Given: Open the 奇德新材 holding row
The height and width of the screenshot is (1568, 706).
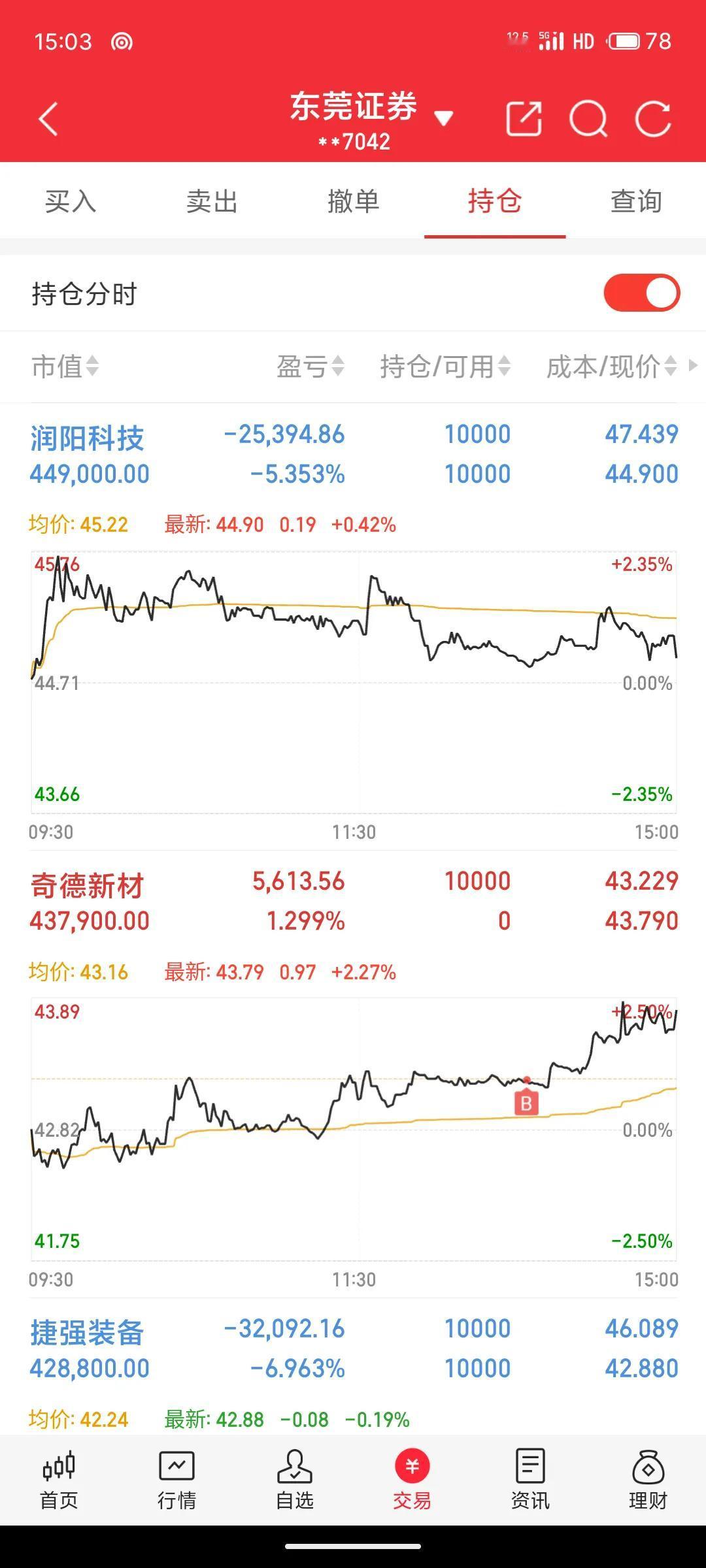Looking at the screenshot, I should 353,901.
